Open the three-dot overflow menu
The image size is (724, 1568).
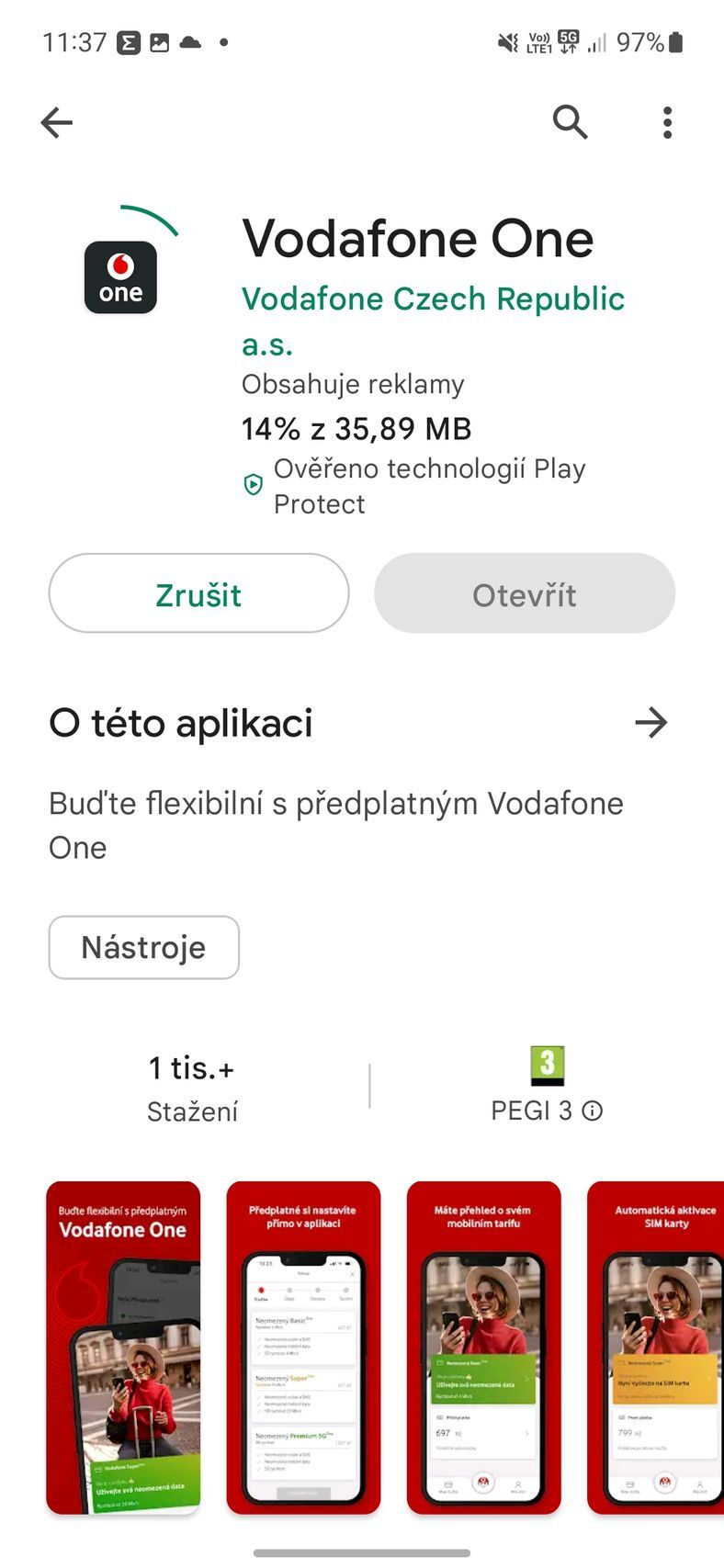pos(666,122)
